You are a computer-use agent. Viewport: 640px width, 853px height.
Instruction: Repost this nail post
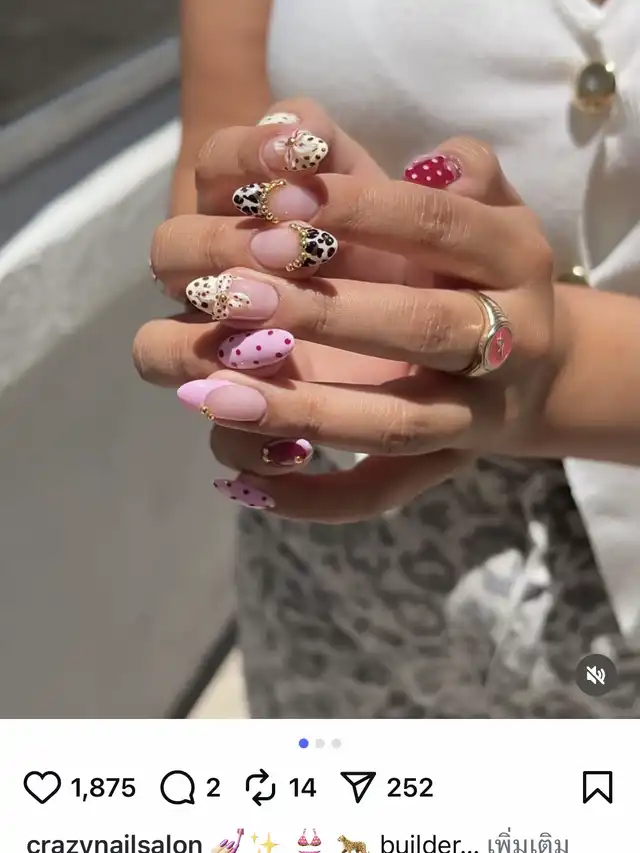tap(260, 788)
